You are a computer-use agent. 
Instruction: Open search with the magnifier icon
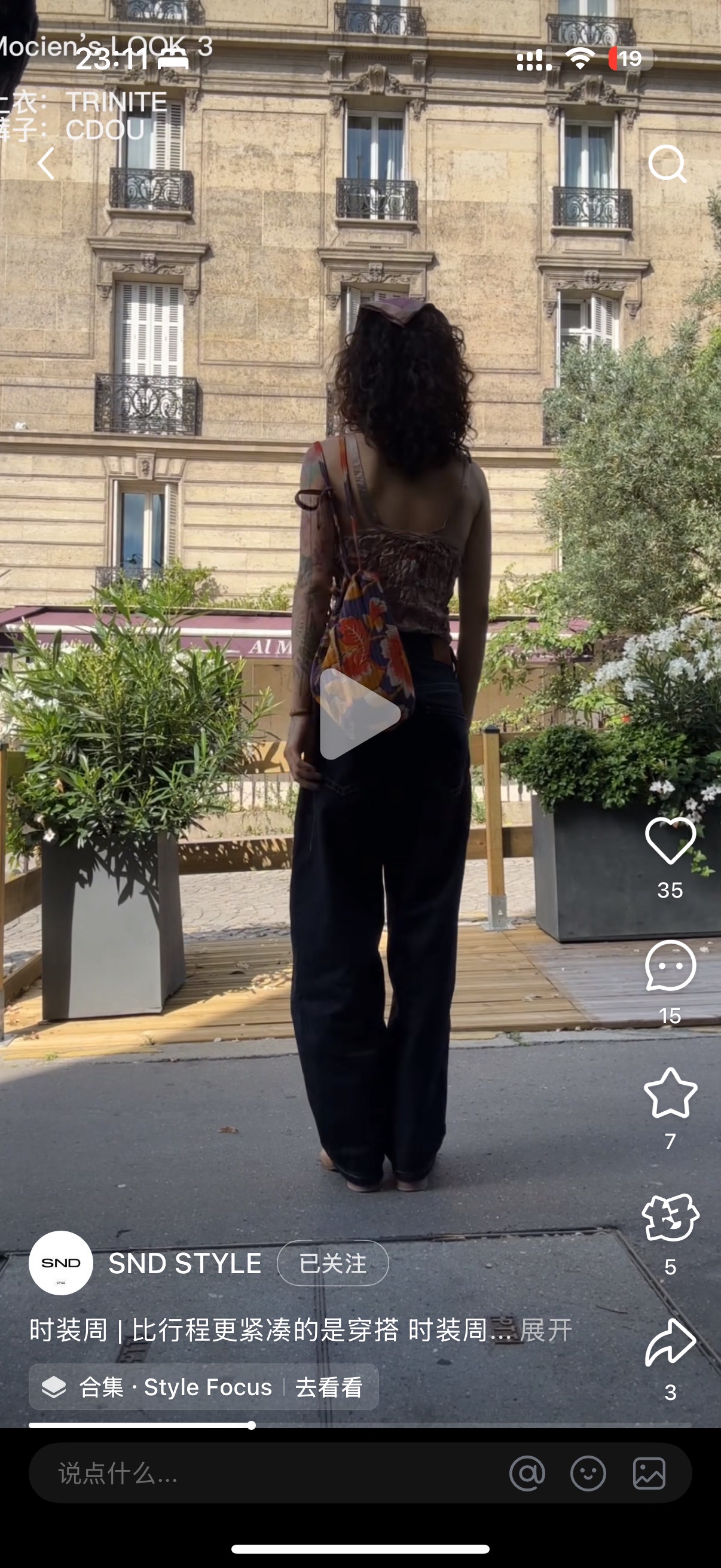(667, 164)
